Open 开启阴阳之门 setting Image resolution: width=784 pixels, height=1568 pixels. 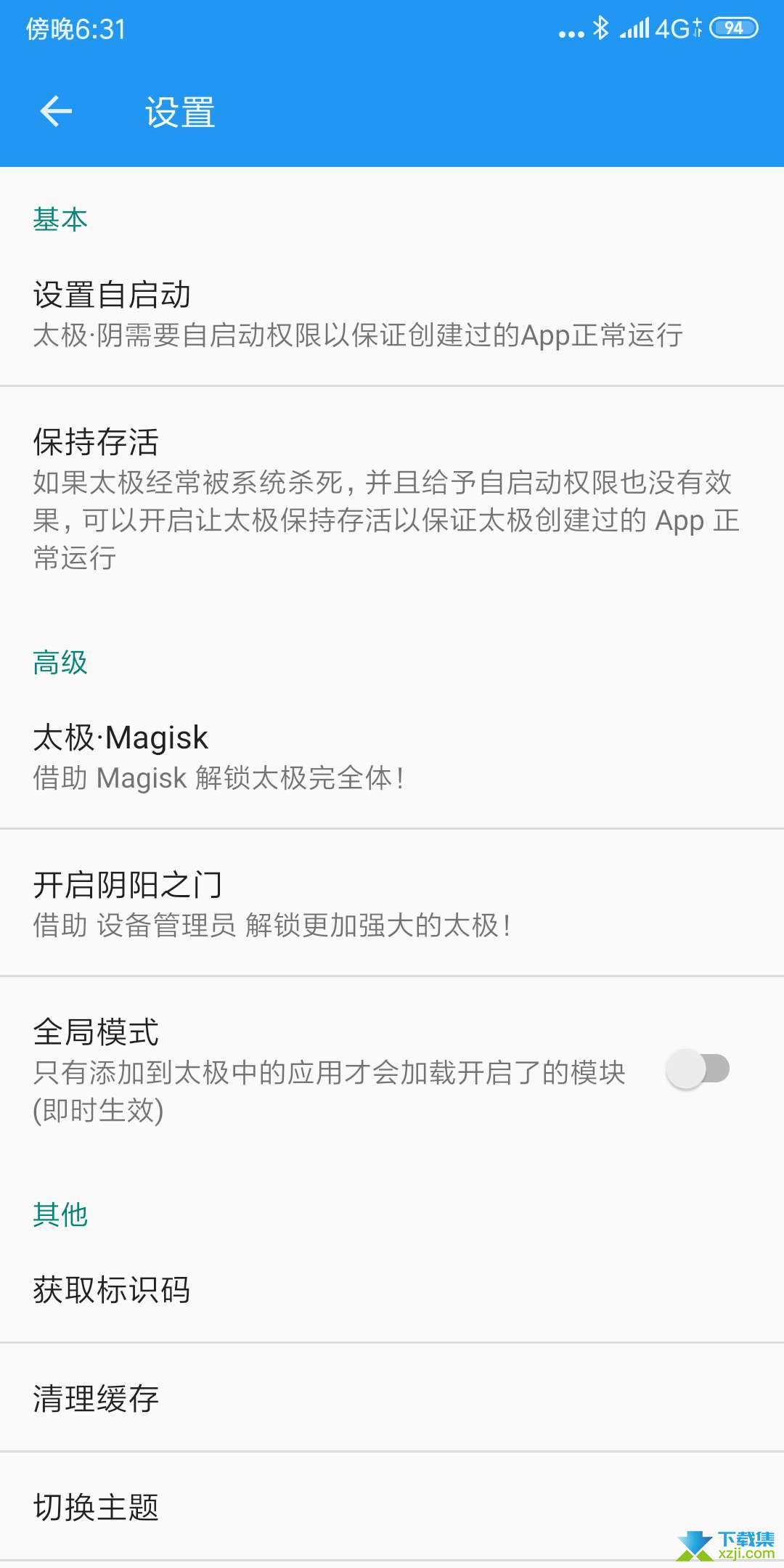[392, 904]
